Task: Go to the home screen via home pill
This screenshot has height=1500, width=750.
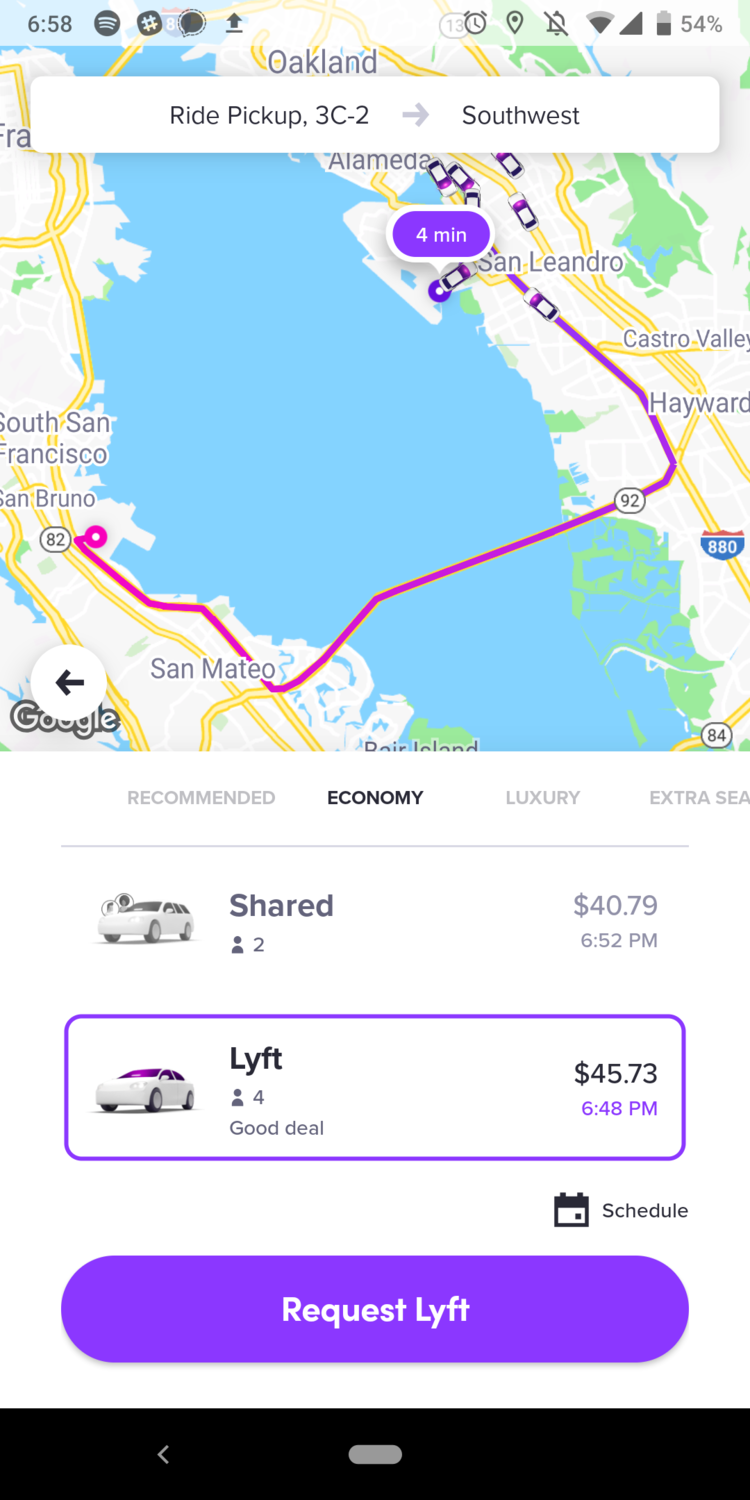Action: coord(375,1454)
